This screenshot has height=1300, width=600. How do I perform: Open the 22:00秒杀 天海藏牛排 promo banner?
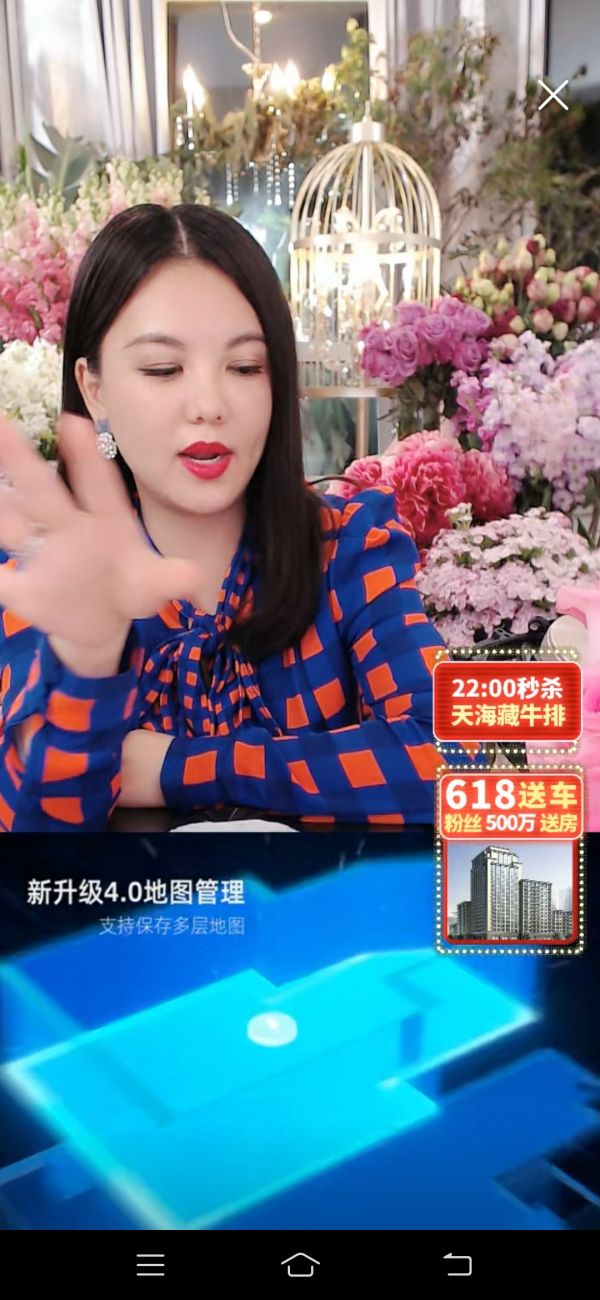click(507, 701)
